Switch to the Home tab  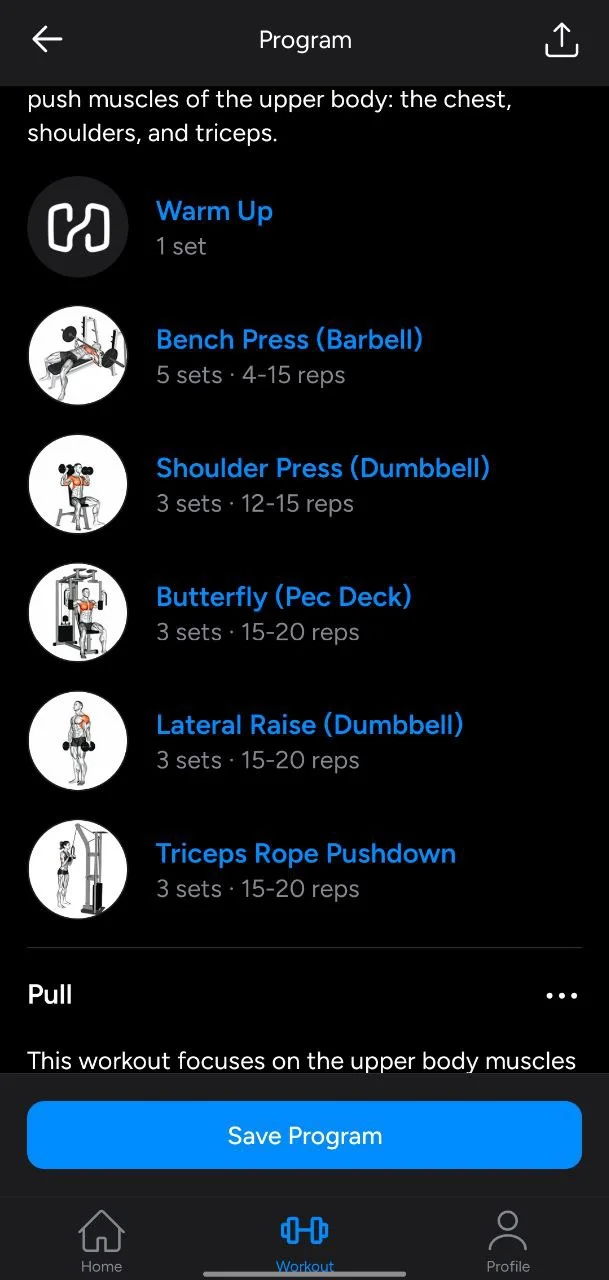pyautogui.click(x=101, y=1240)
